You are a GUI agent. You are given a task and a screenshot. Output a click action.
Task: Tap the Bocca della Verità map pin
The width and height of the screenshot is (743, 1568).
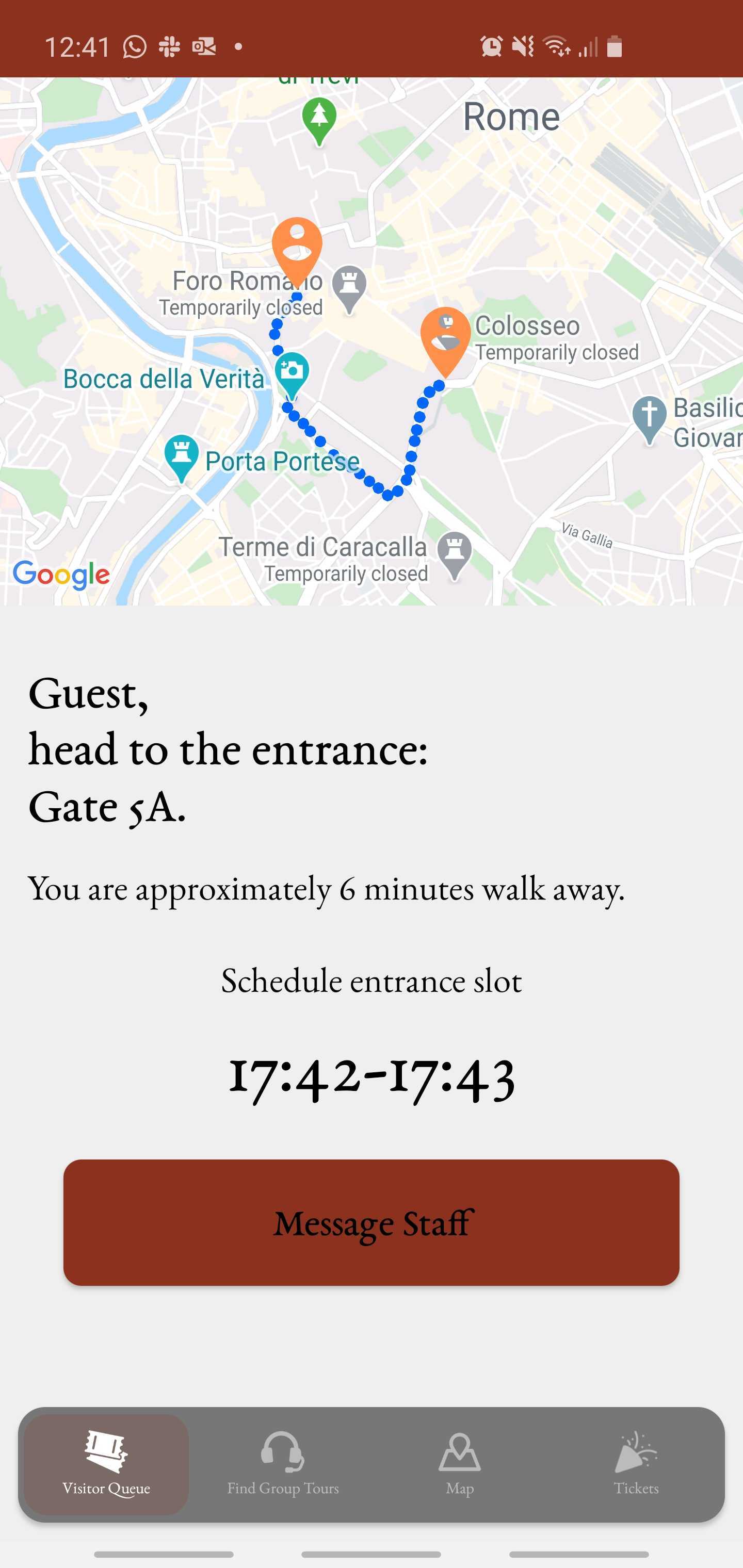pos(292,372)
